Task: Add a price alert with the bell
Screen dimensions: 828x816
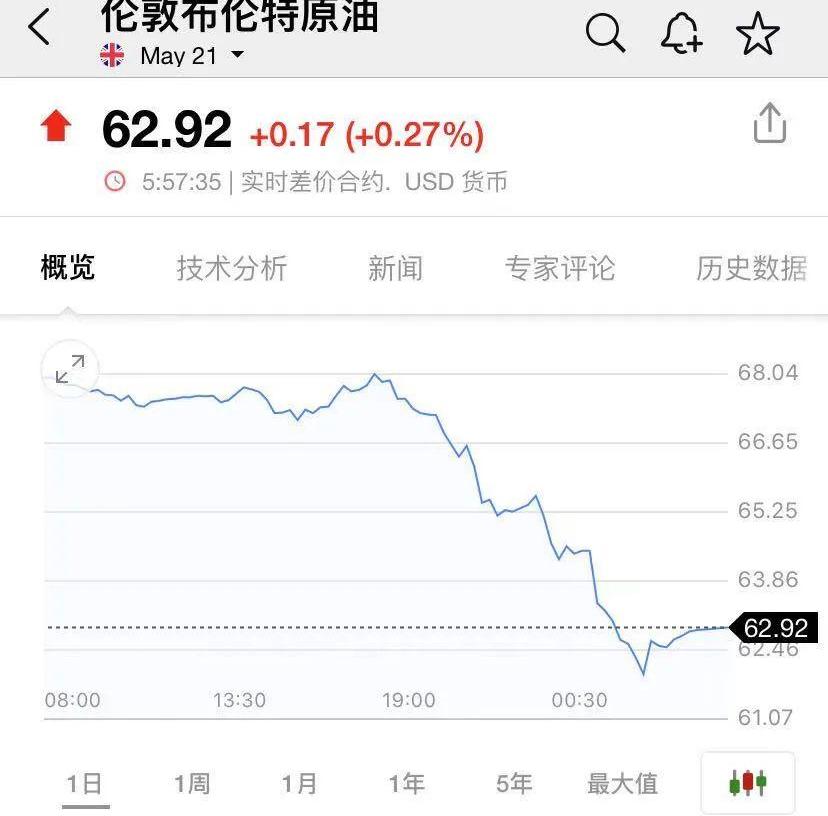Action: [682, 34]
